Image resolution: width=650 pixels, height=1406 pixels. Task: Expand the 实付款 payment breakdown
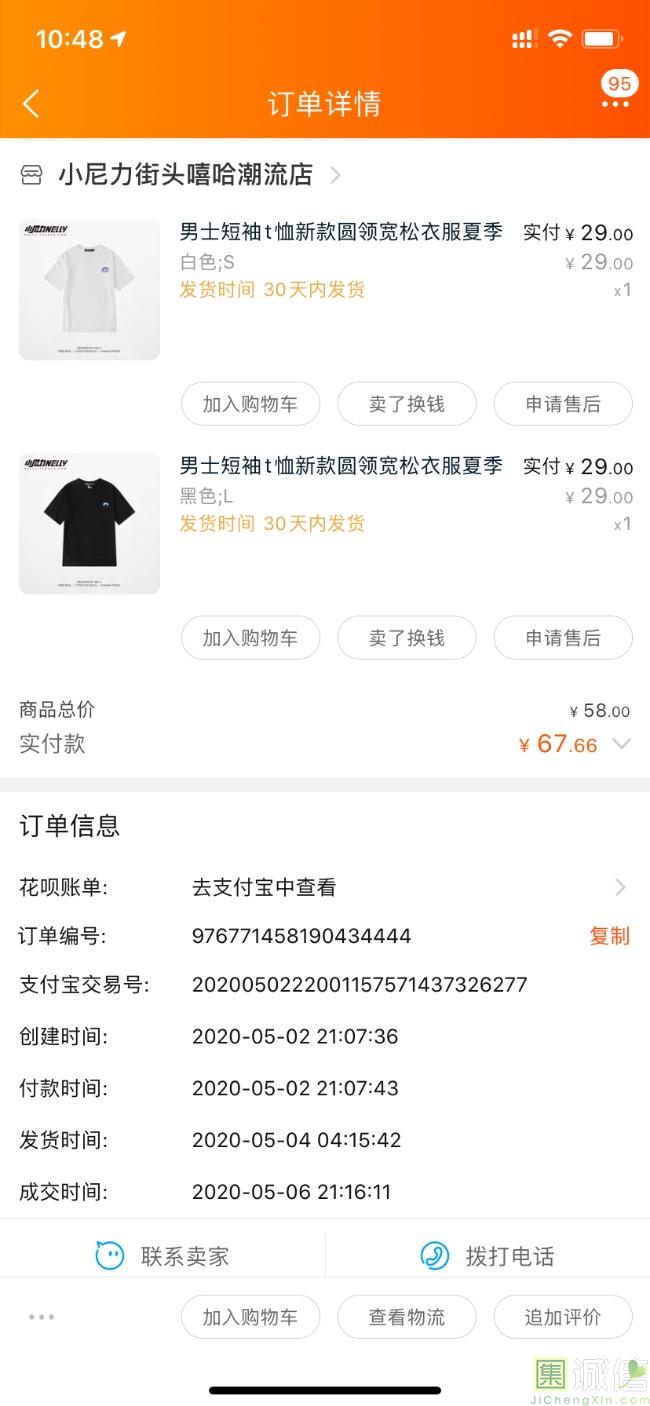(x=621, y=744)
